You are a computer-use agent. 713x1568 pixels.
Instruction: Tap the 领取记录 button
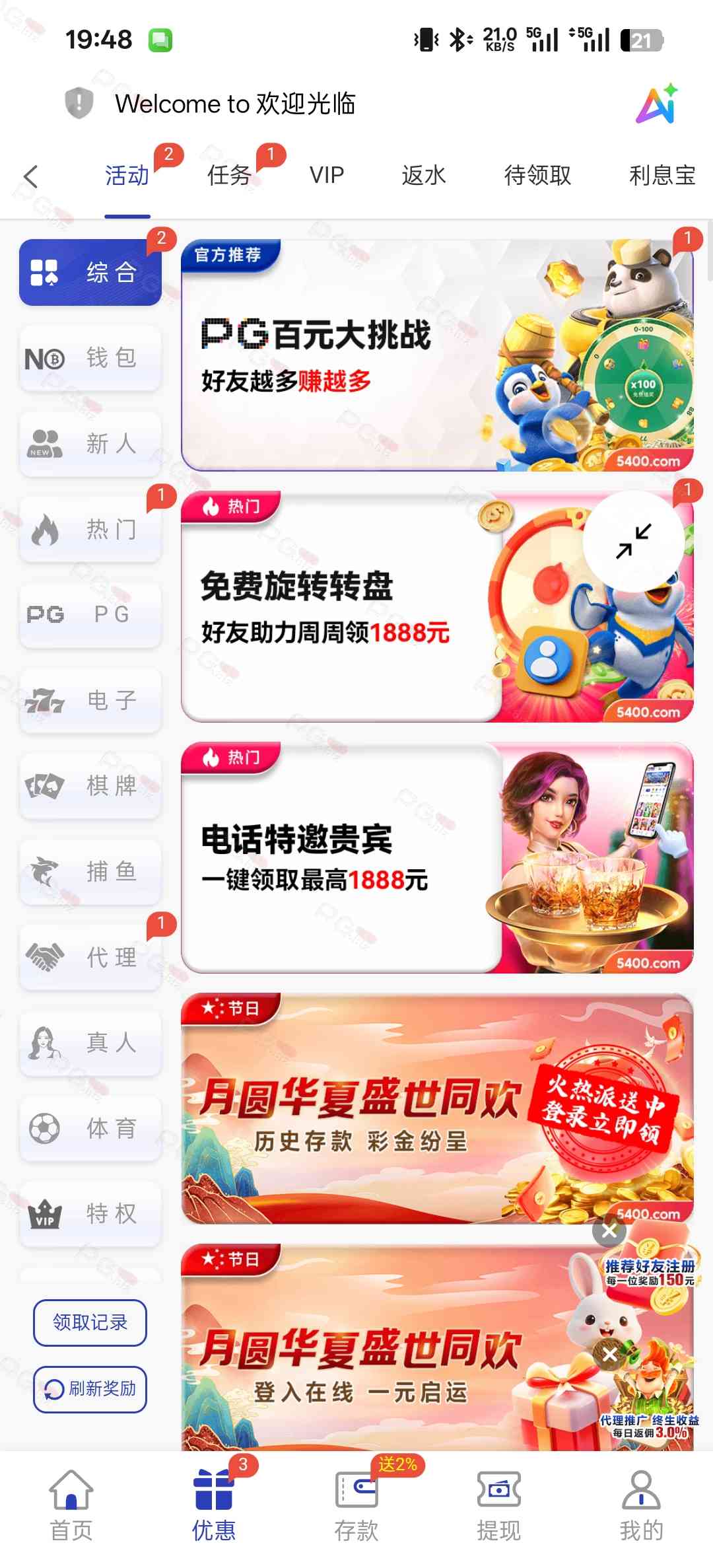pos(90,1322)
